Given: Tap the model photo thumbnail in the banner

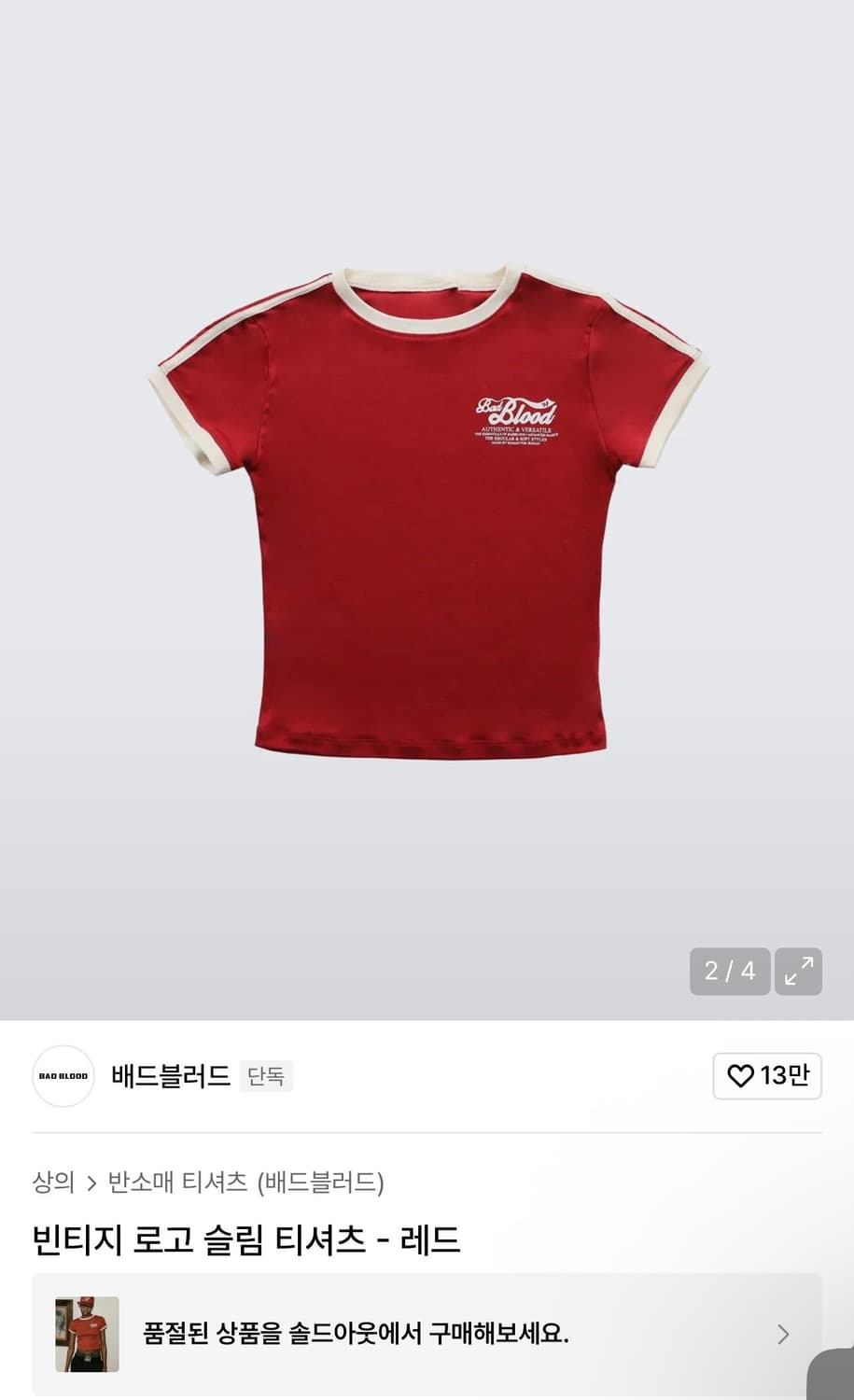Looking at the screenshot, I should [x=87, y=1335].
